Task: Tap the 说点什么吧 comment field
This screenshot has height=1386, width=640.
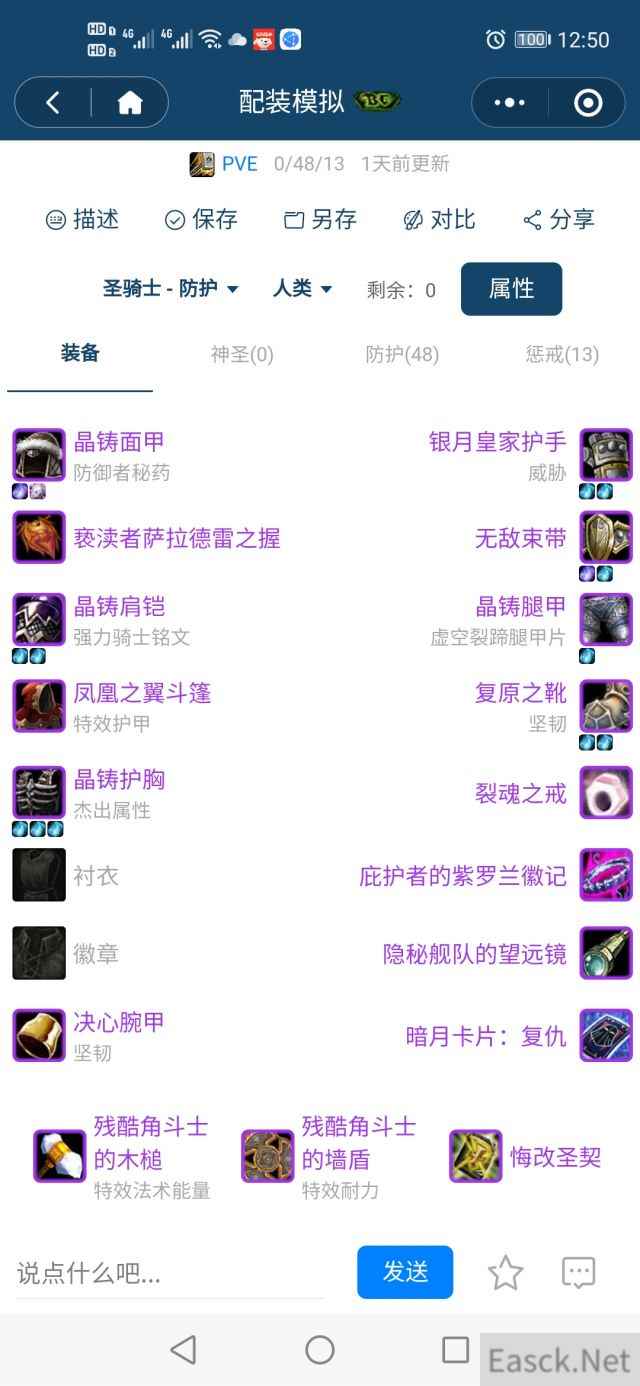Action: tap(170, 1273)
